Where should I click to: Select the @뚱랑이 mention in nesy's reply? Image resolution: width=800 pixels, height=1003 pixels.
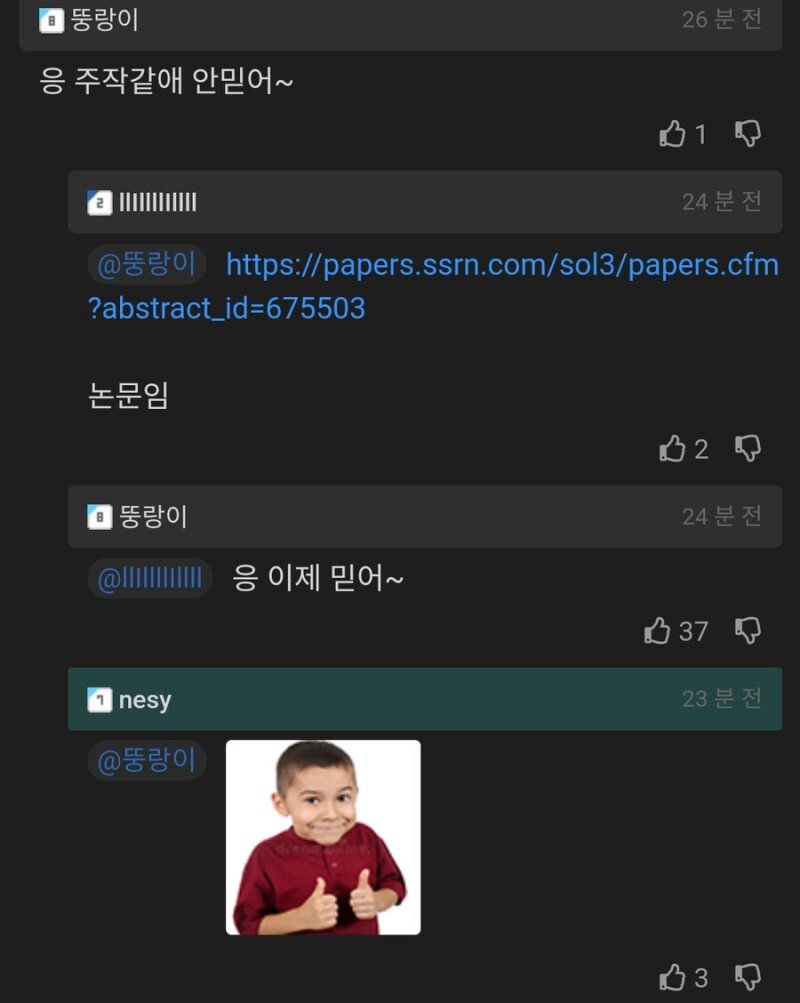coord(147,760)
